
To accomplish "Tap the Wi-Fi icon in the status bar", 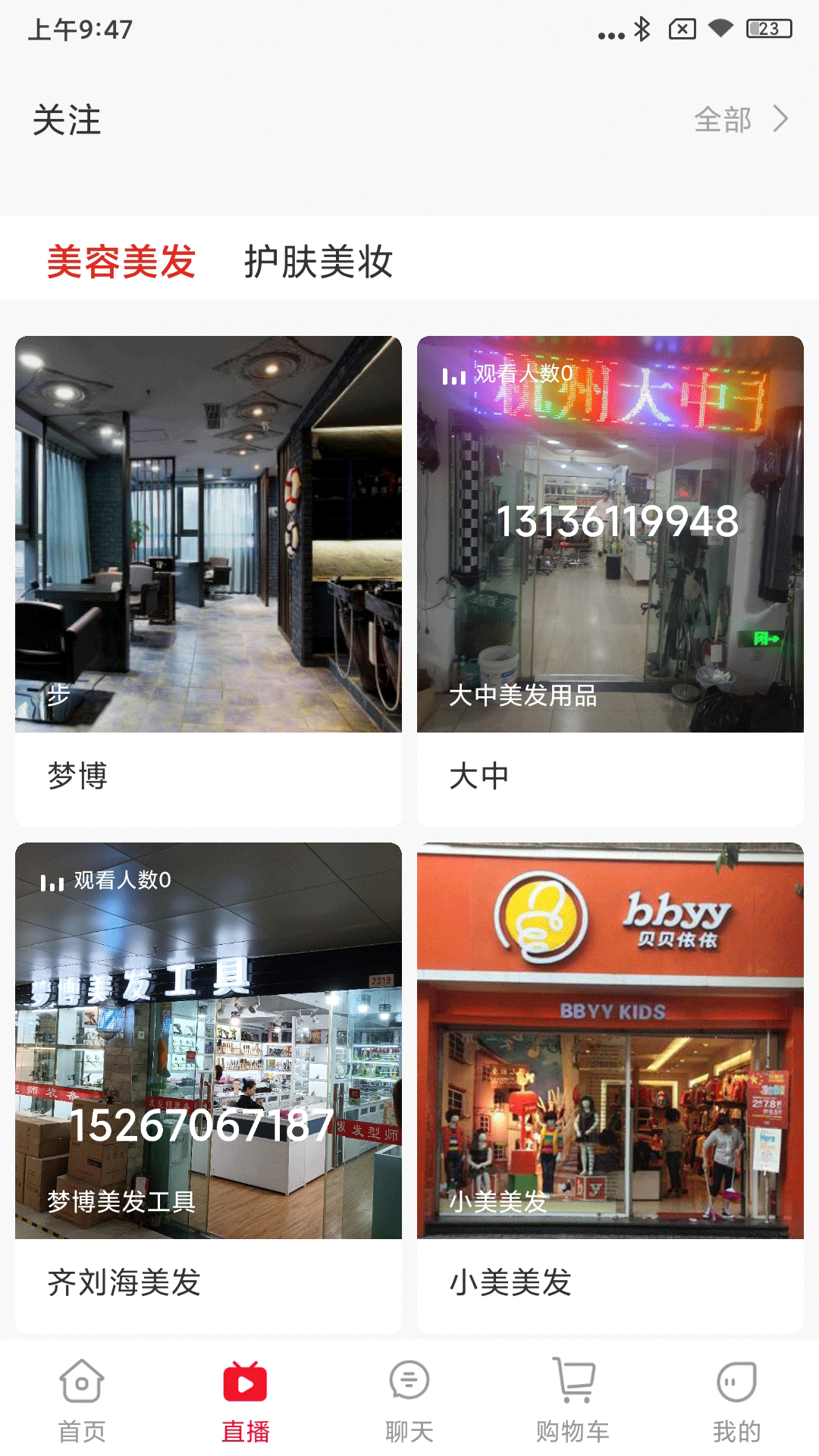I will 719,30.
